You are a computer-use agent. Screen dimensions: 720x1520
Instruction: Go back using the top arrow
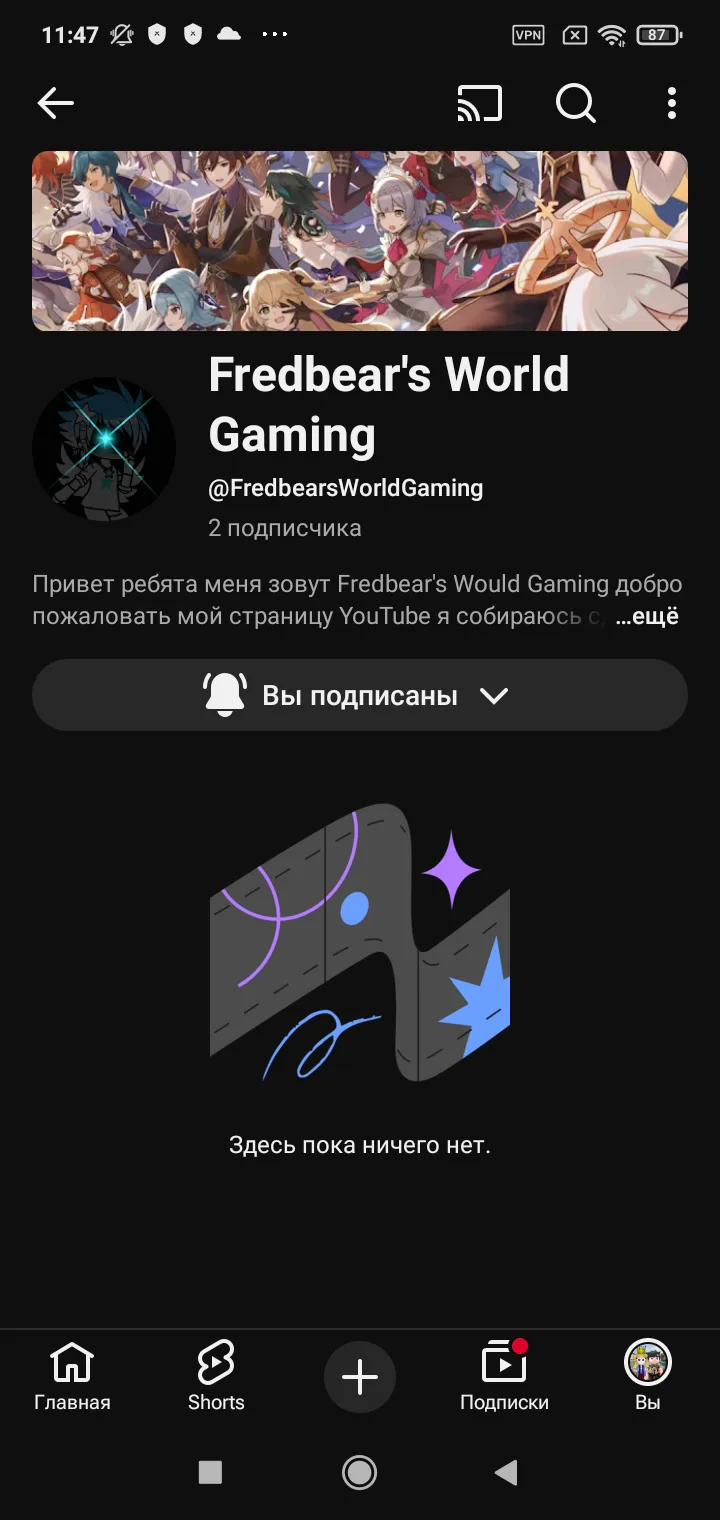click(56, 103)
